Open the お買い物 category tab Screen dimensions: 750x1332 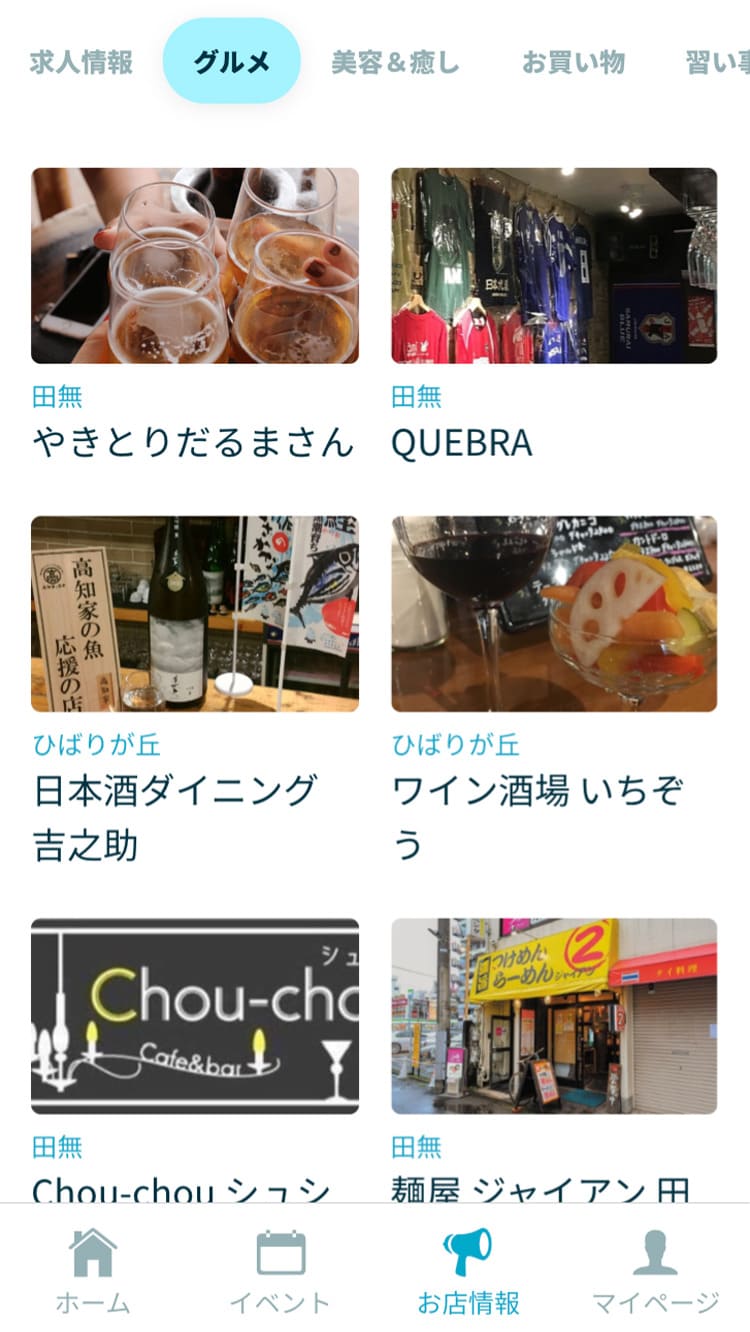coord(573,62)
